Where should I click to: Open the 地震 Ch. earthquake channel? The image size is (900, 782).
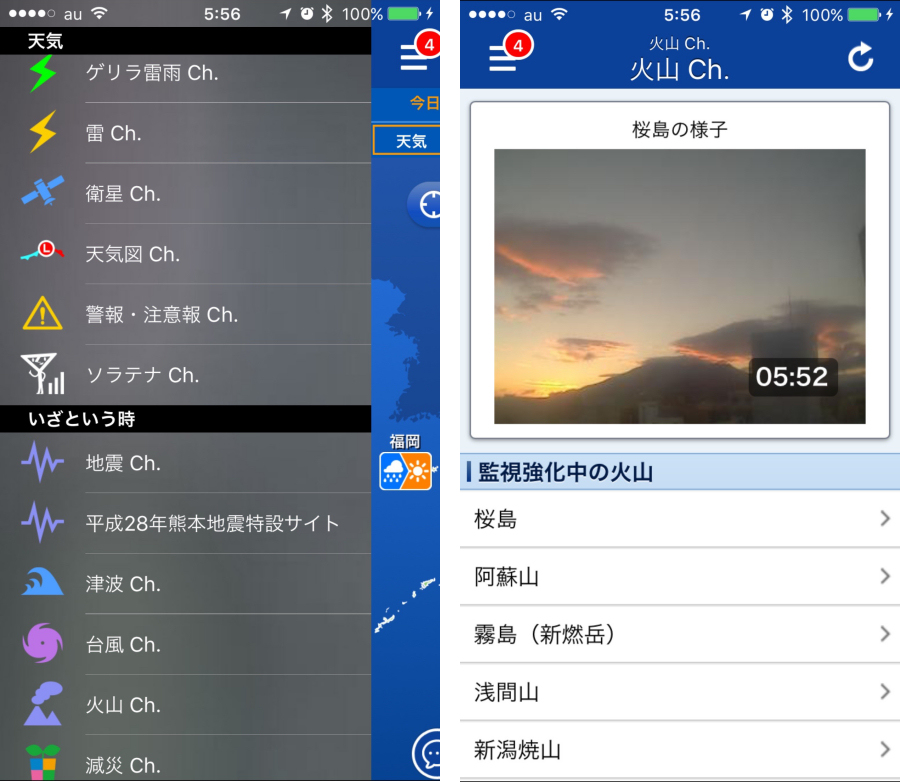(x=185, y=463)
